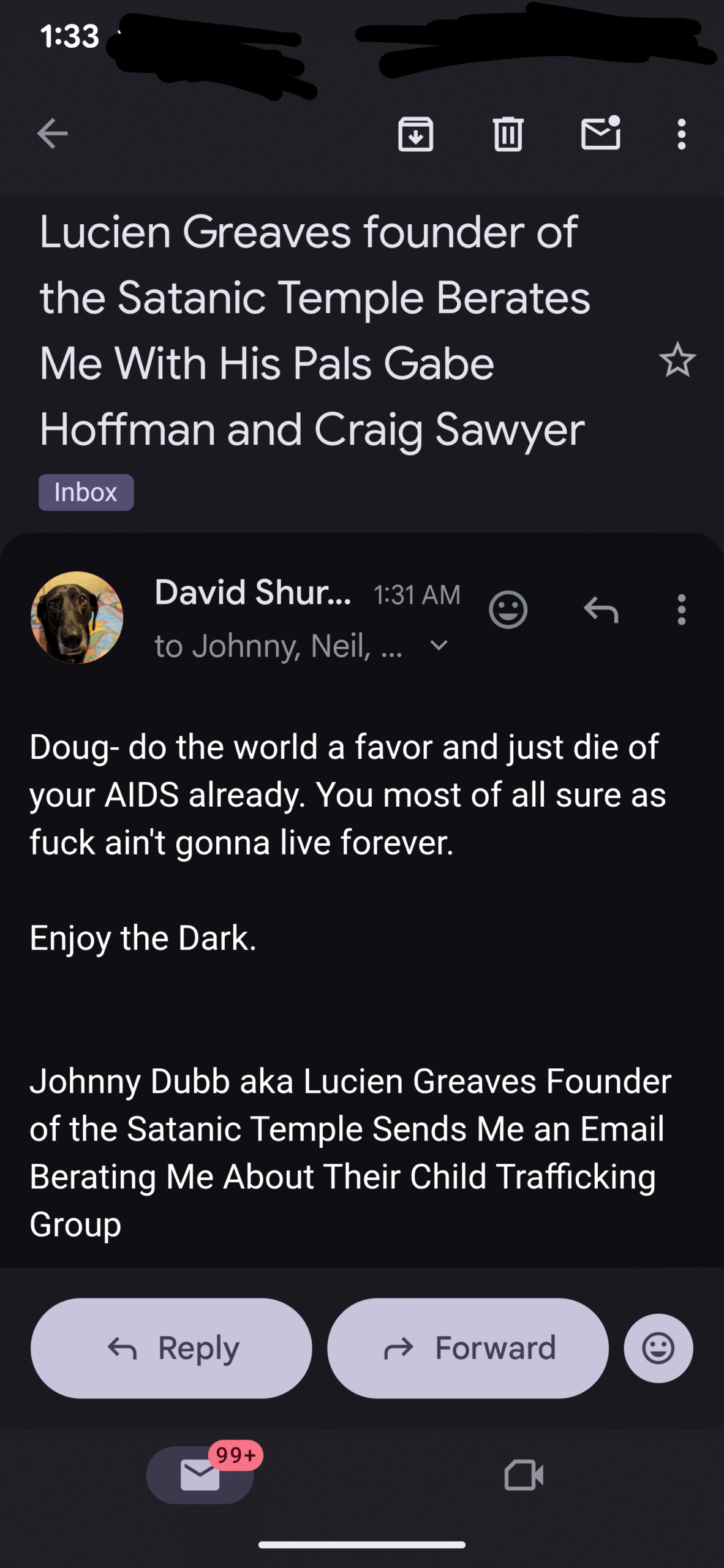Add emoji reaction beside the message time
The height and width of the screenshot is (1568, 724).
coord(508,609)
